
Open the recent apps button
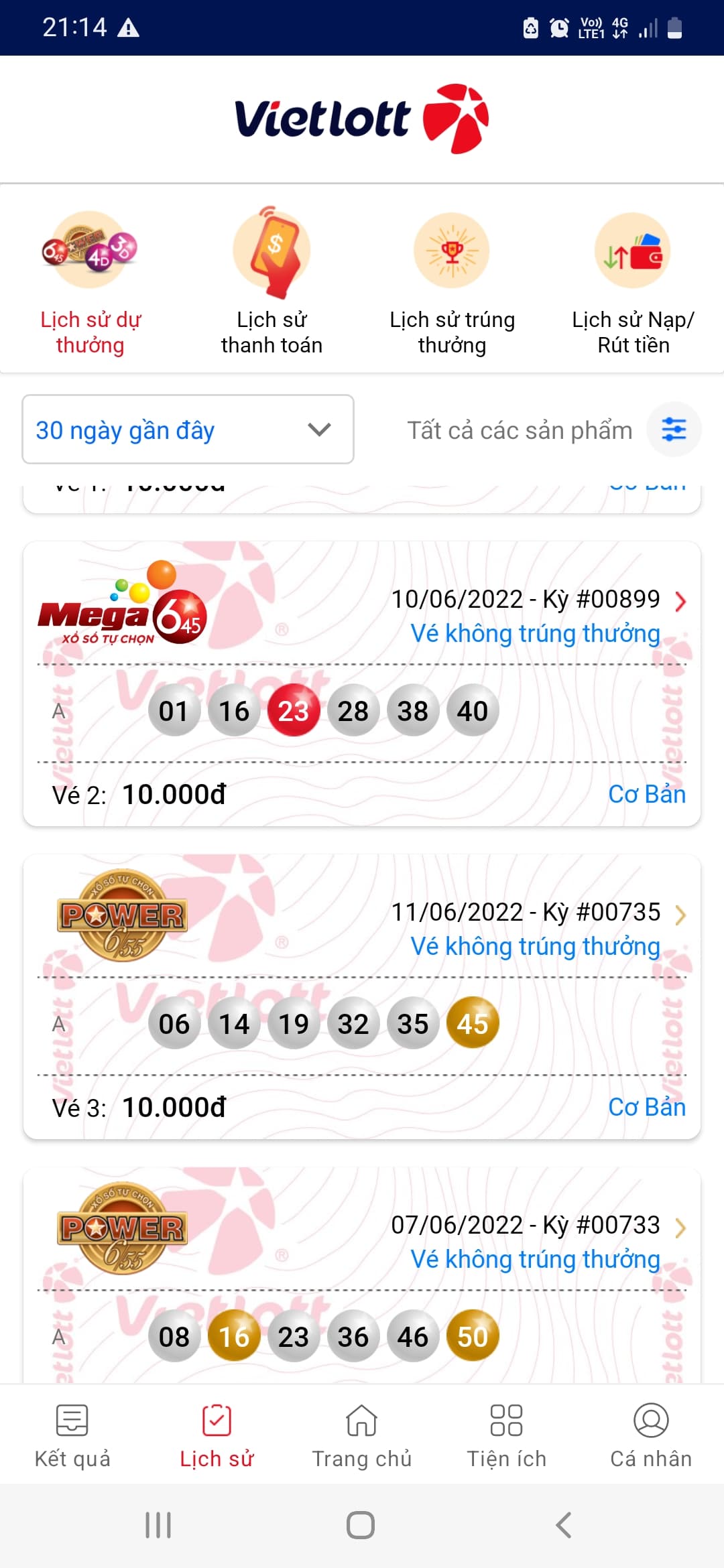158,1525
